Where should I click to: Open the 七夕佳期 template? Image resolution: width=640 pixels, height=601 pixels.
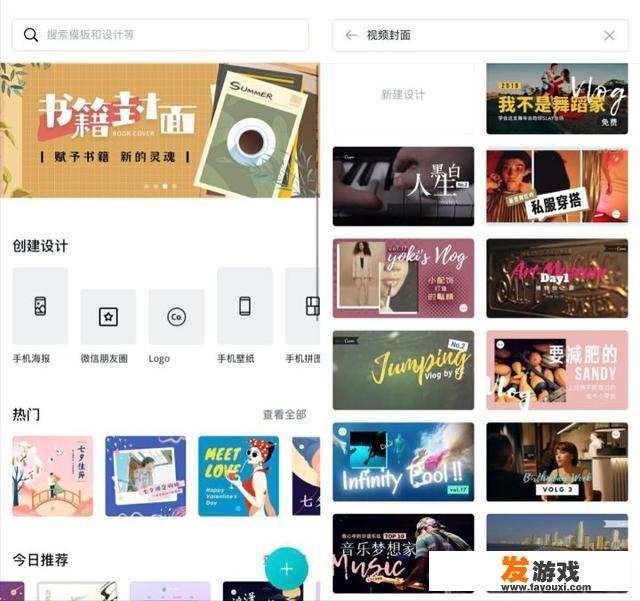[x=52, y=476]
